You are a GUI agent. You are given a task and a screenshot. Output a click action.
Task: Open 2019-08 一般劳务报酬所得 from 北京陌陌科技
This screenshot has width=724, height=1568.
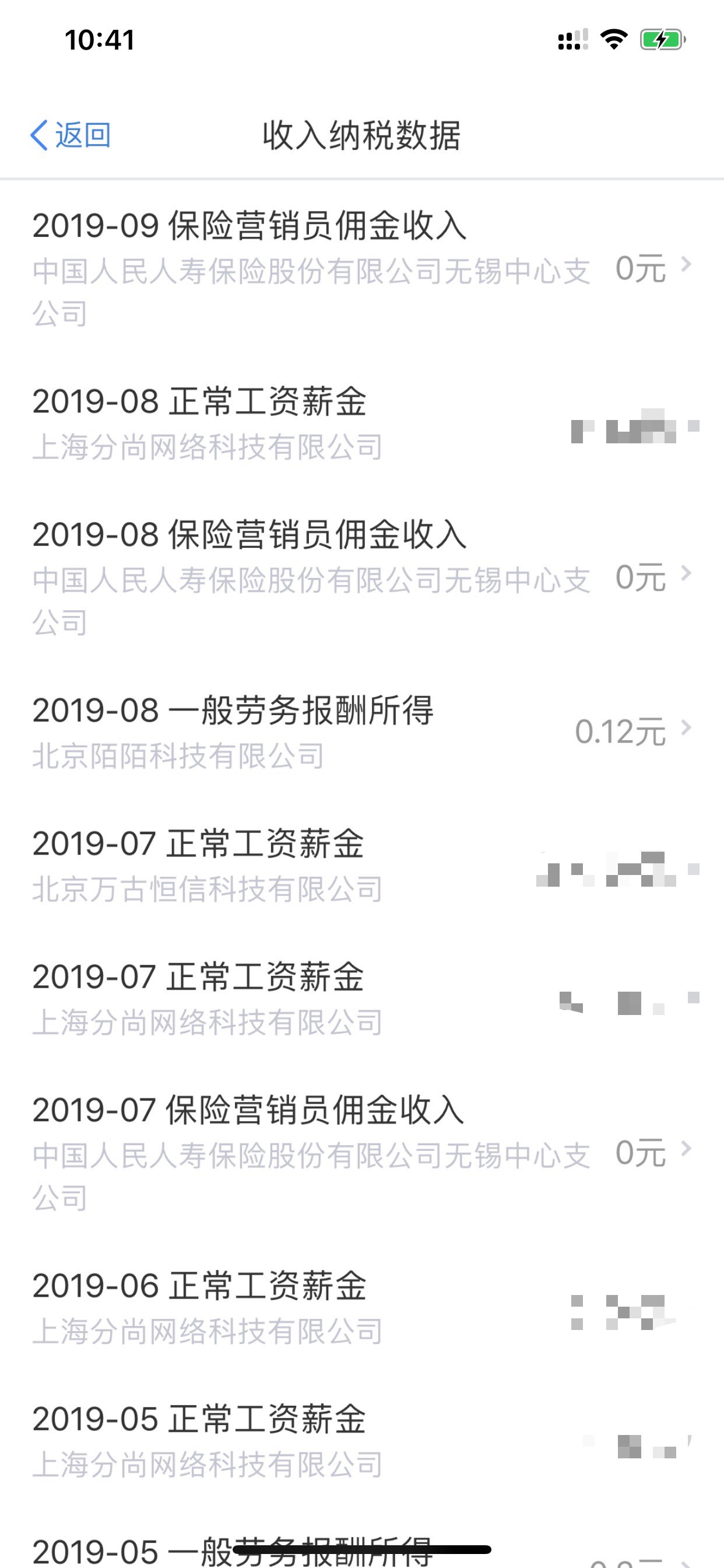click(x=362, y=732)
